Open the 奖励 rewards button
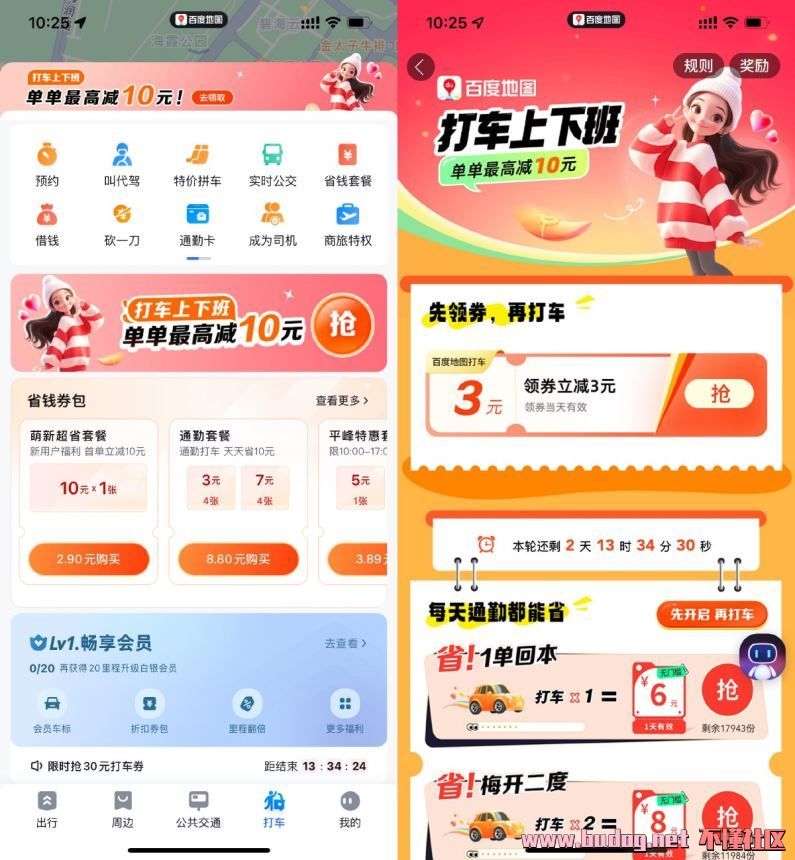The height and width of the screenshot is (860, 795). 754,66
